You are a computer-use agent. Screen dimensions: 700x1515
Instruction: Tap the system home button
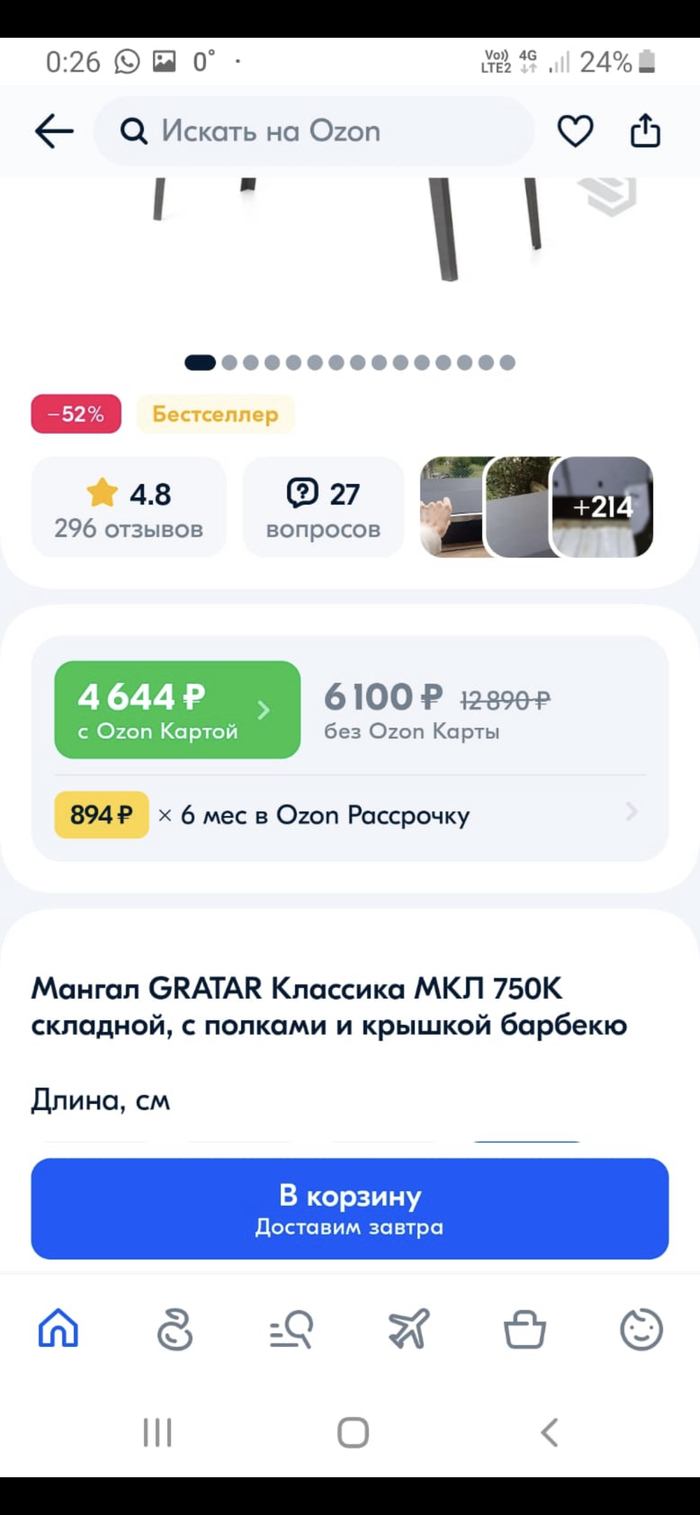pyautogui.click(x=352, y=1432)
